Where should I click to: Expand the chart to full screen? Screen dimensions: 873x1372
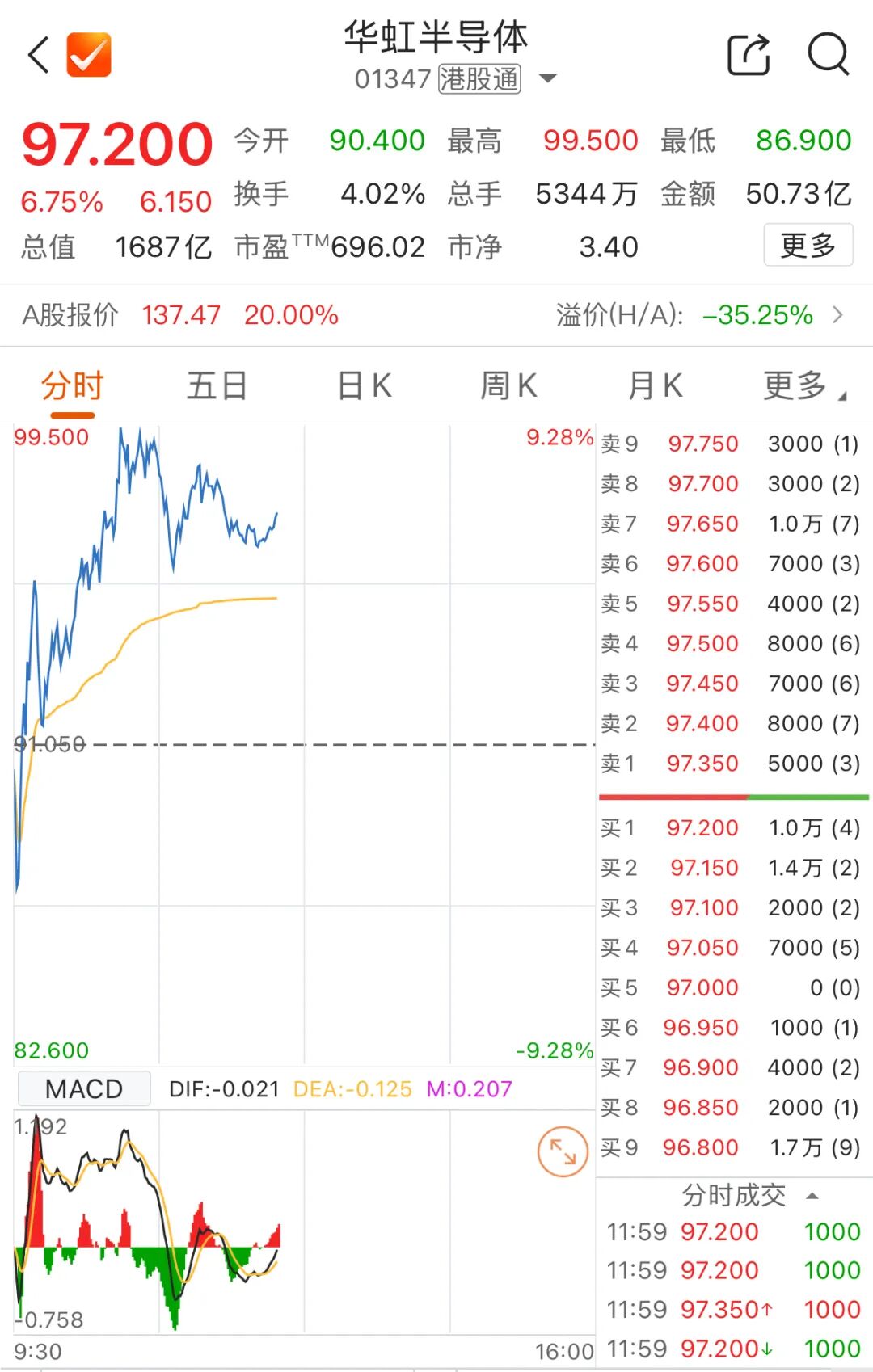coord(563,1151)
